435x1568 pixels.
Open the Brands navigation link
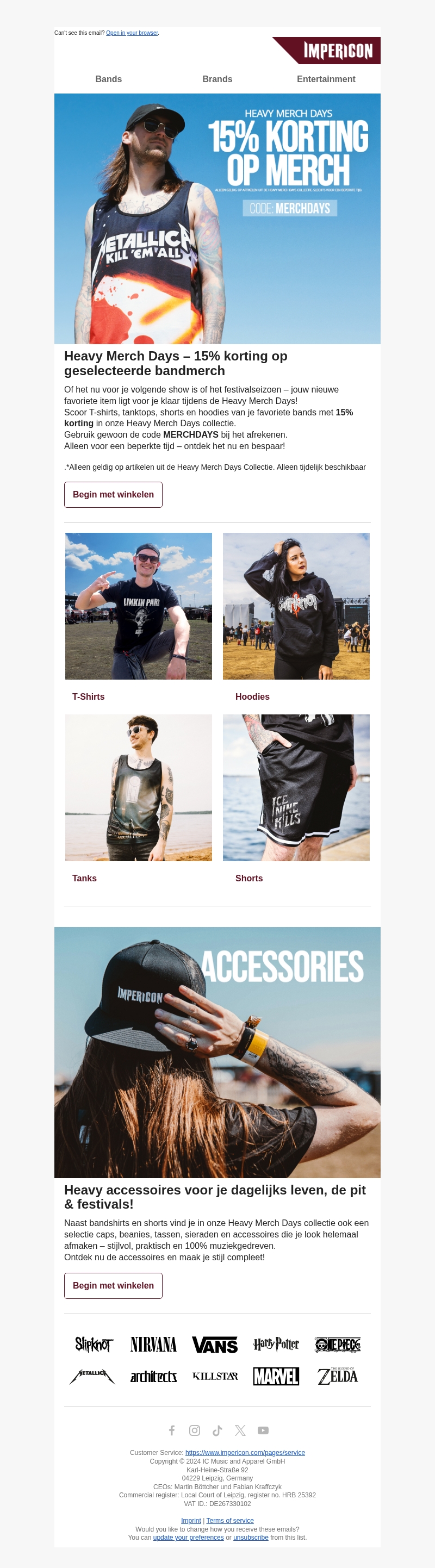pos(217,79)
